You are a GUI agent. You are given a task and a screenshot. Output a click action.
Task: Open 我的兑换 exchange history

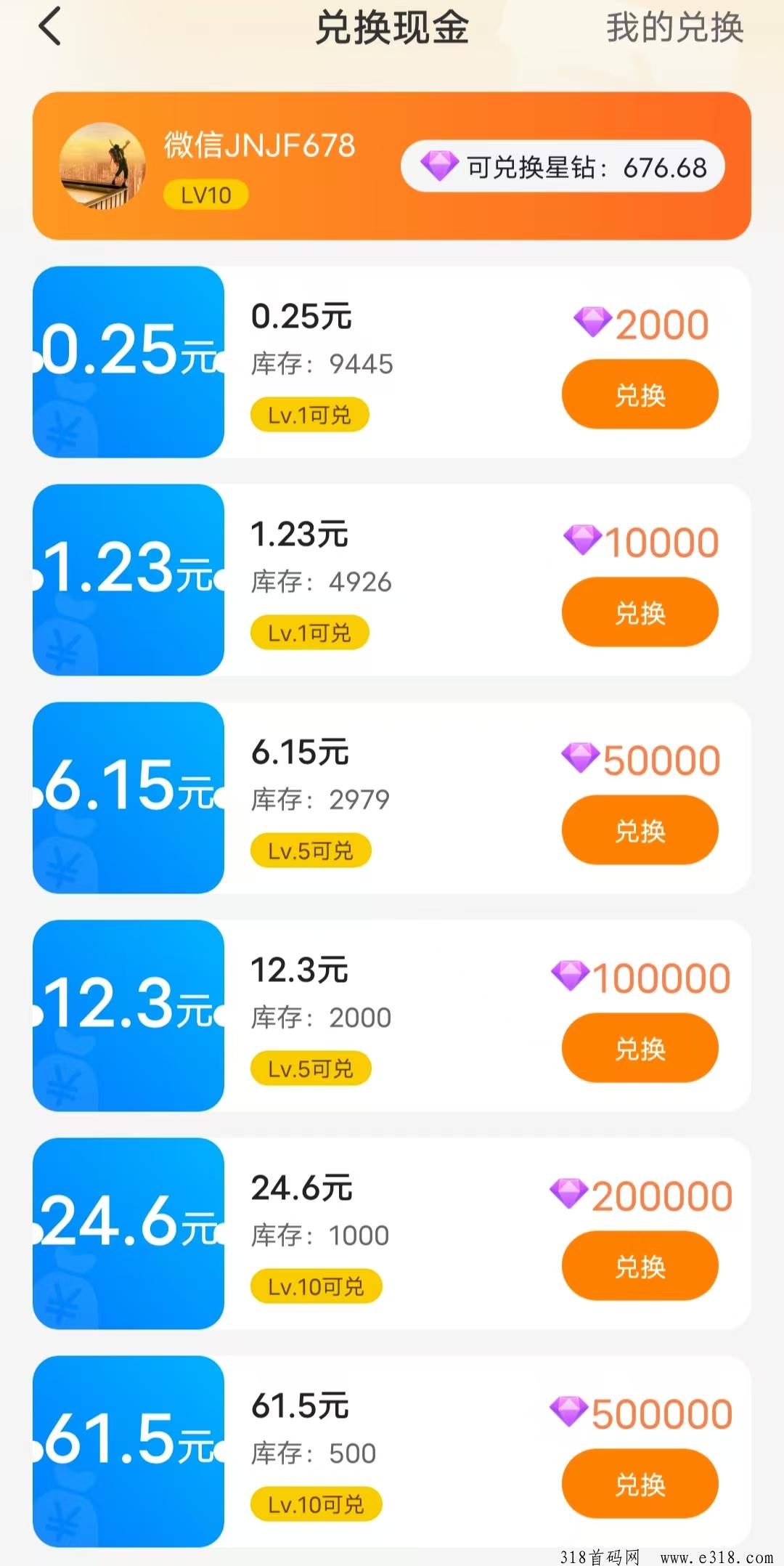(674, 28)
